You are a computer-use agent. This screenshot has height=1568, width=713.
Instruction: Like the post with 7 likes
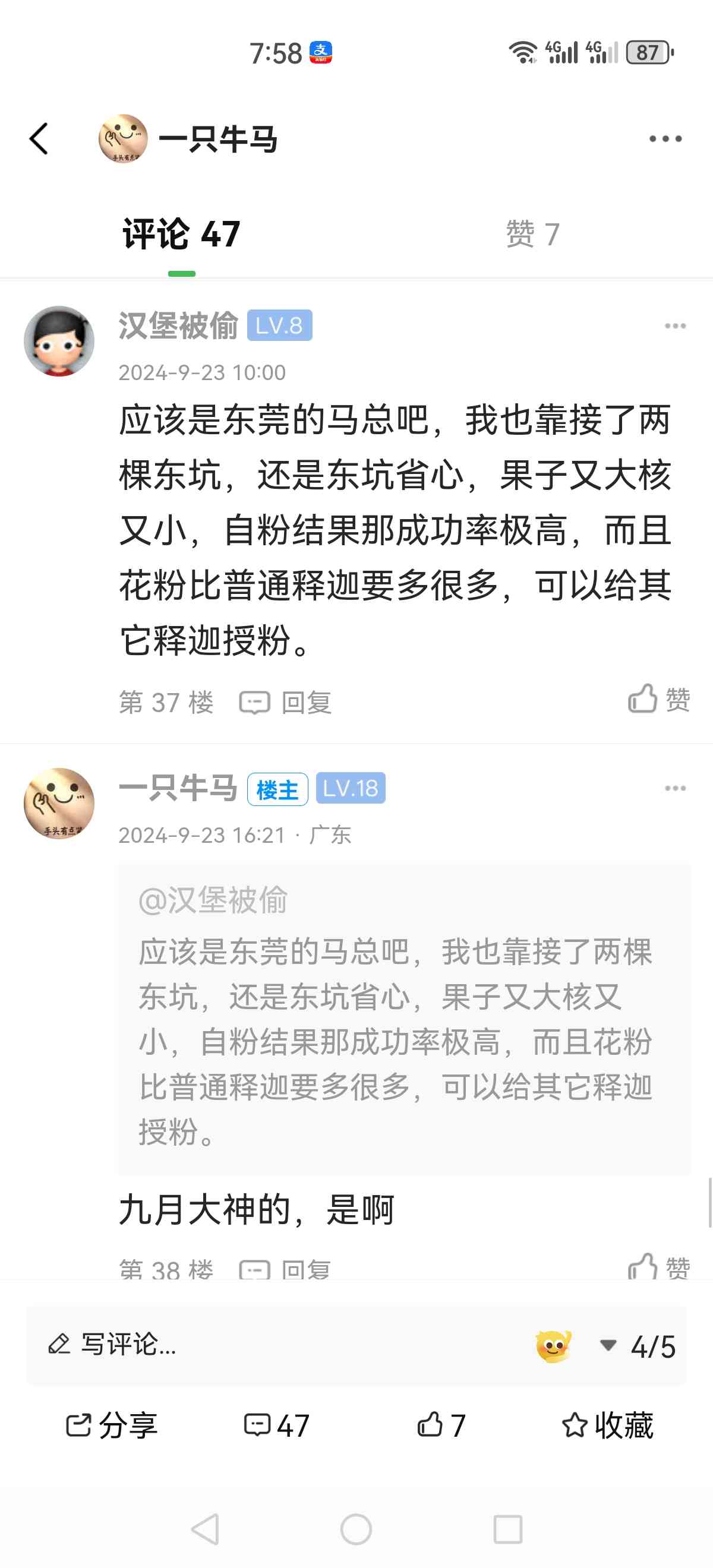[x=441, y=1425]
